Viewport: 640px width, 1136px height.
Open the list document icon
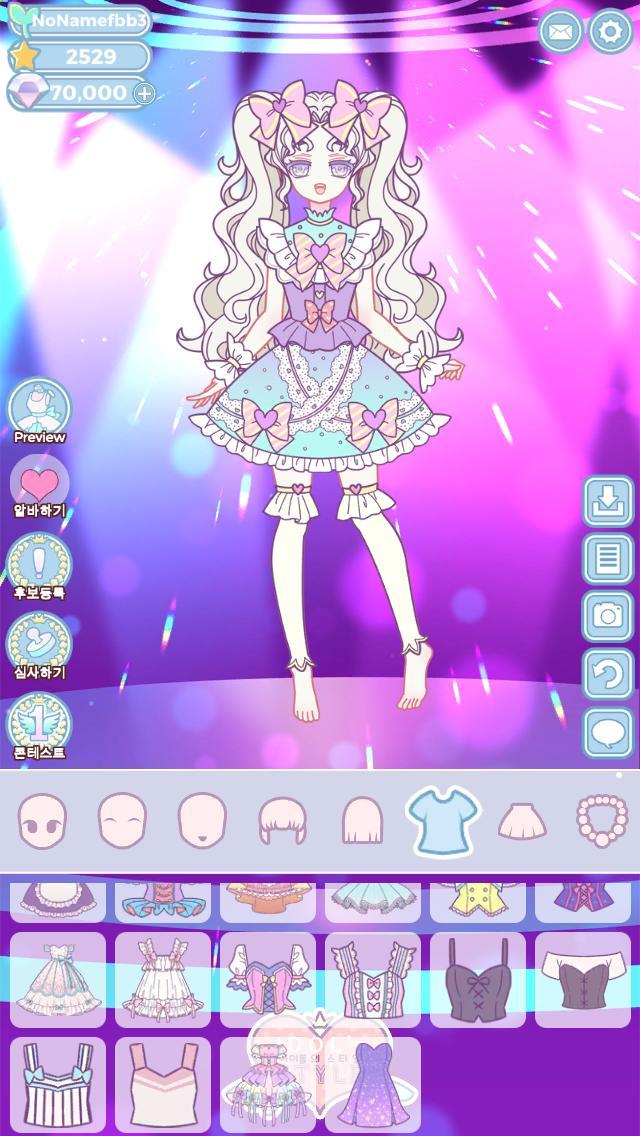tap(608, 558)
